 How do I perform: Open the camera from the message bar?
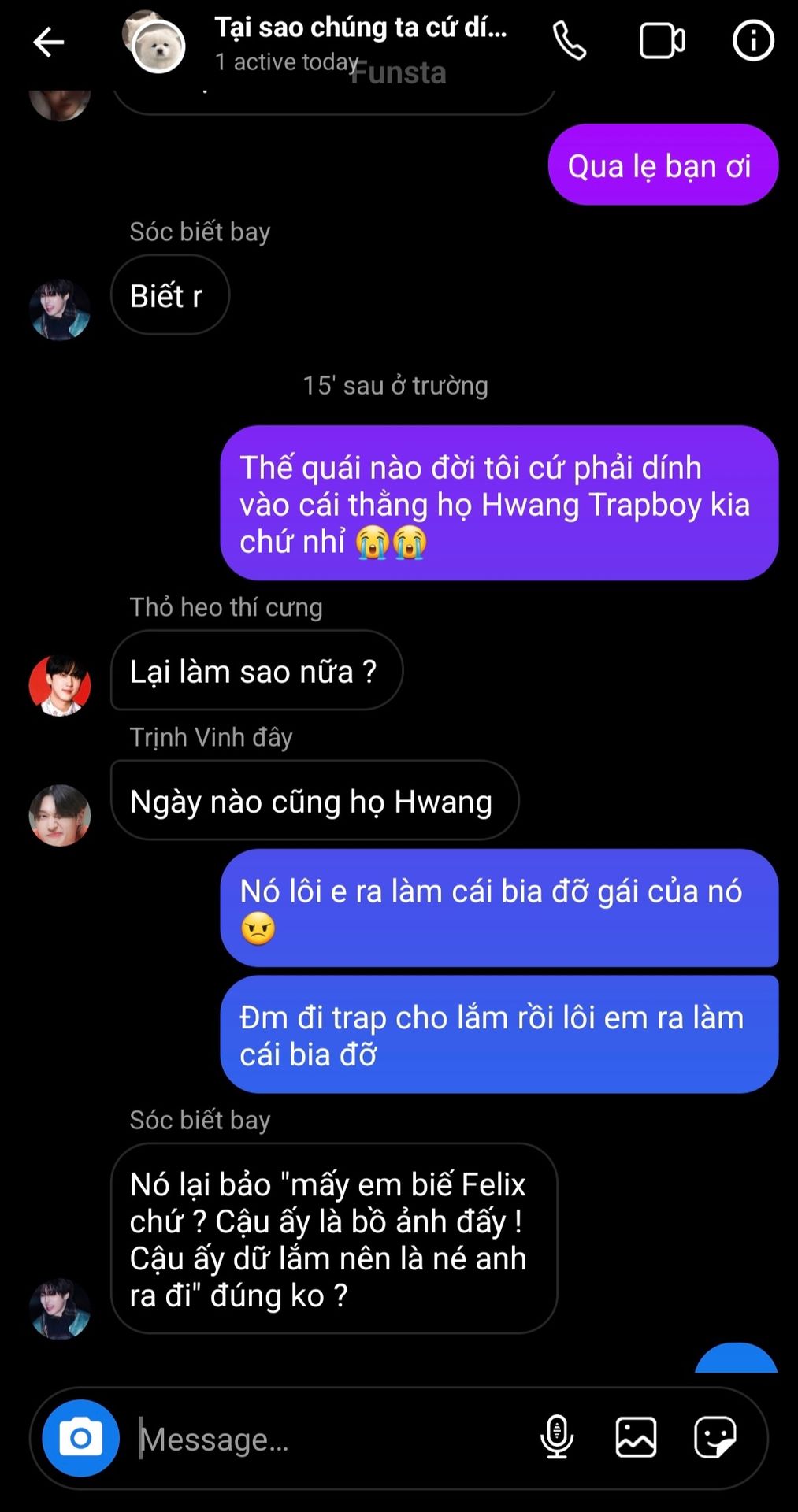[x=80, y=1438]
